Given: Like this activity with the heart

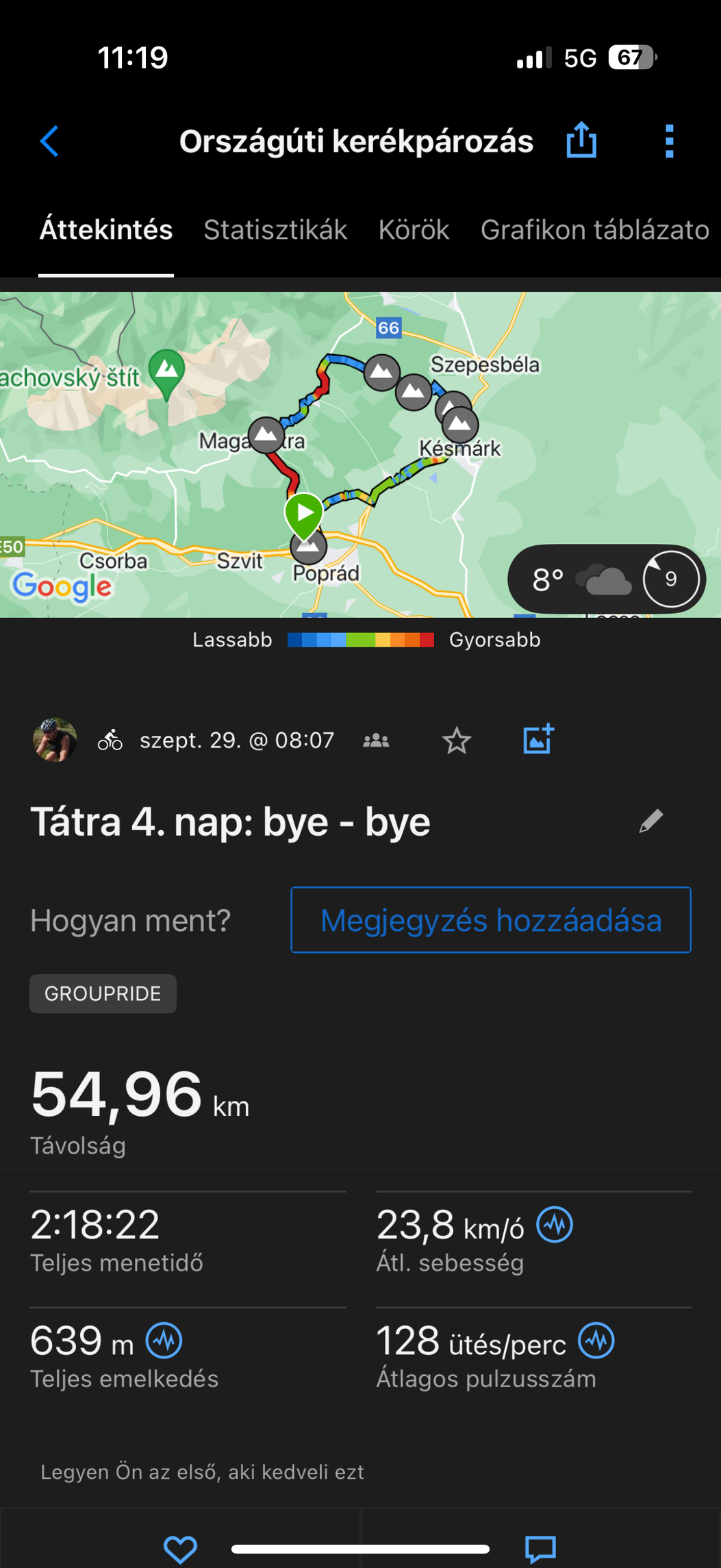Looking at the screenshot, I should [x=180, y=1549].
